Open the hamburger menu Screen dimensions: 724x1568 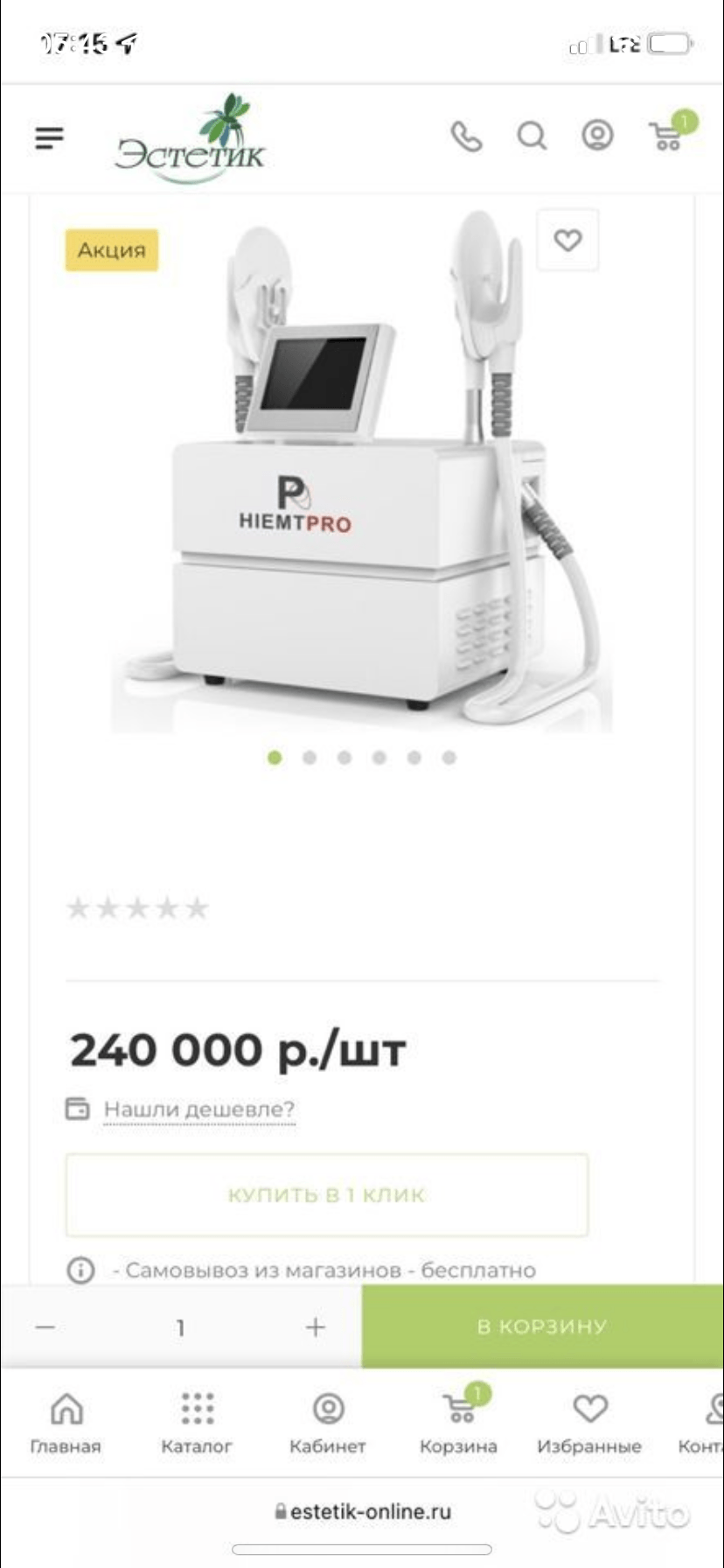pyautogui.click(x=50, y=137)
